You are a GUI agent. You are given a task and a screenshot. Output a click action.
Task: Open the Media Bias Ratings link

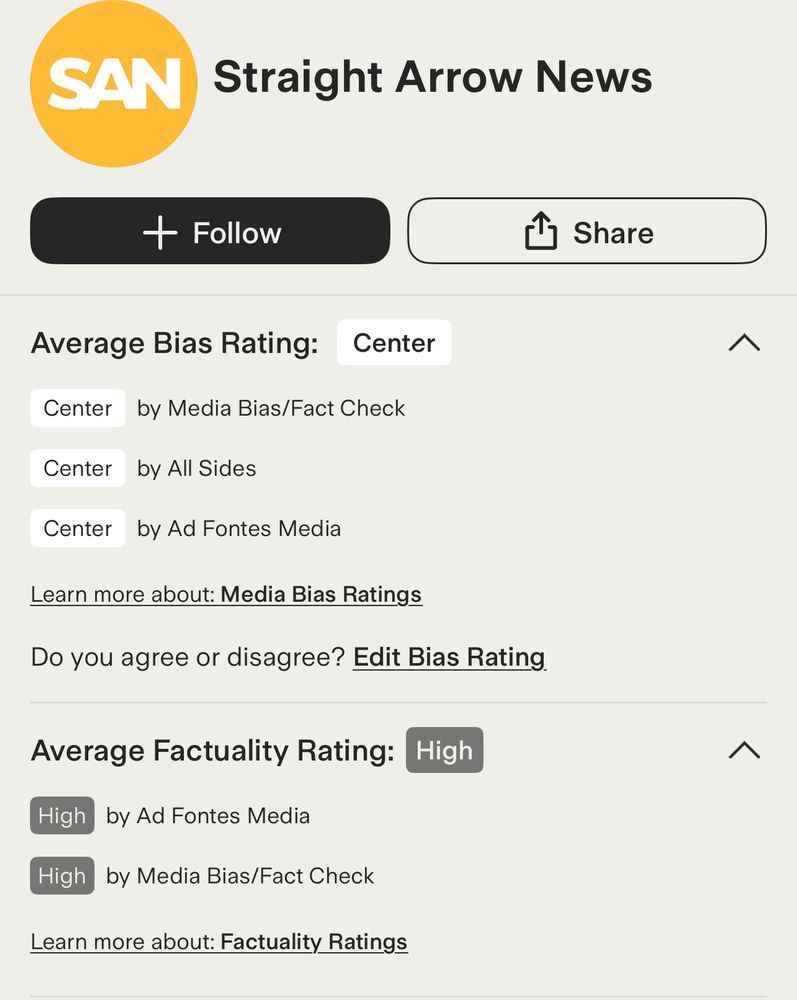[x=321, y=594]
